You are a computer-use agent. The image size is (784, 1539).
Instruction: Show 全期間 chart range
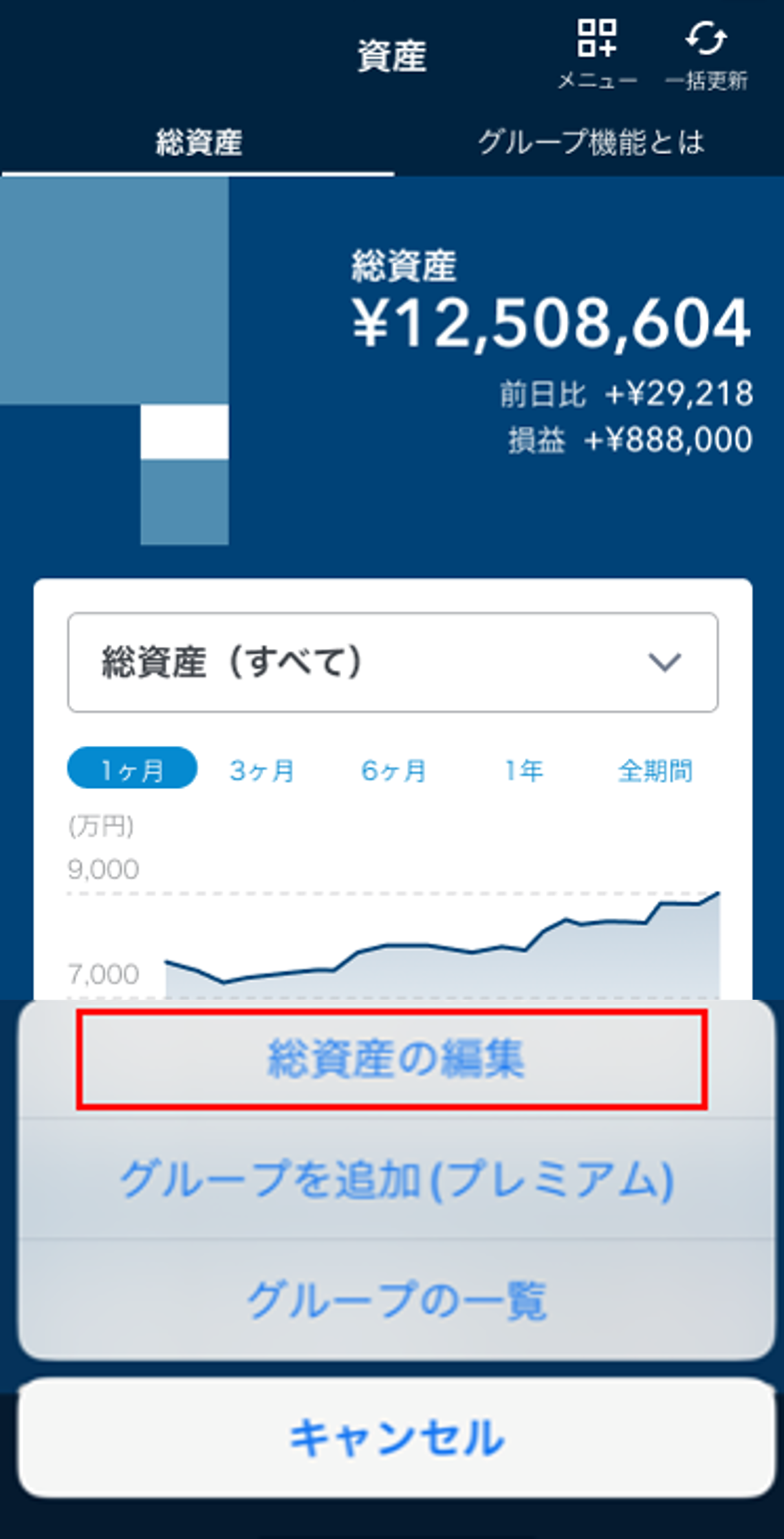[655, 770]
